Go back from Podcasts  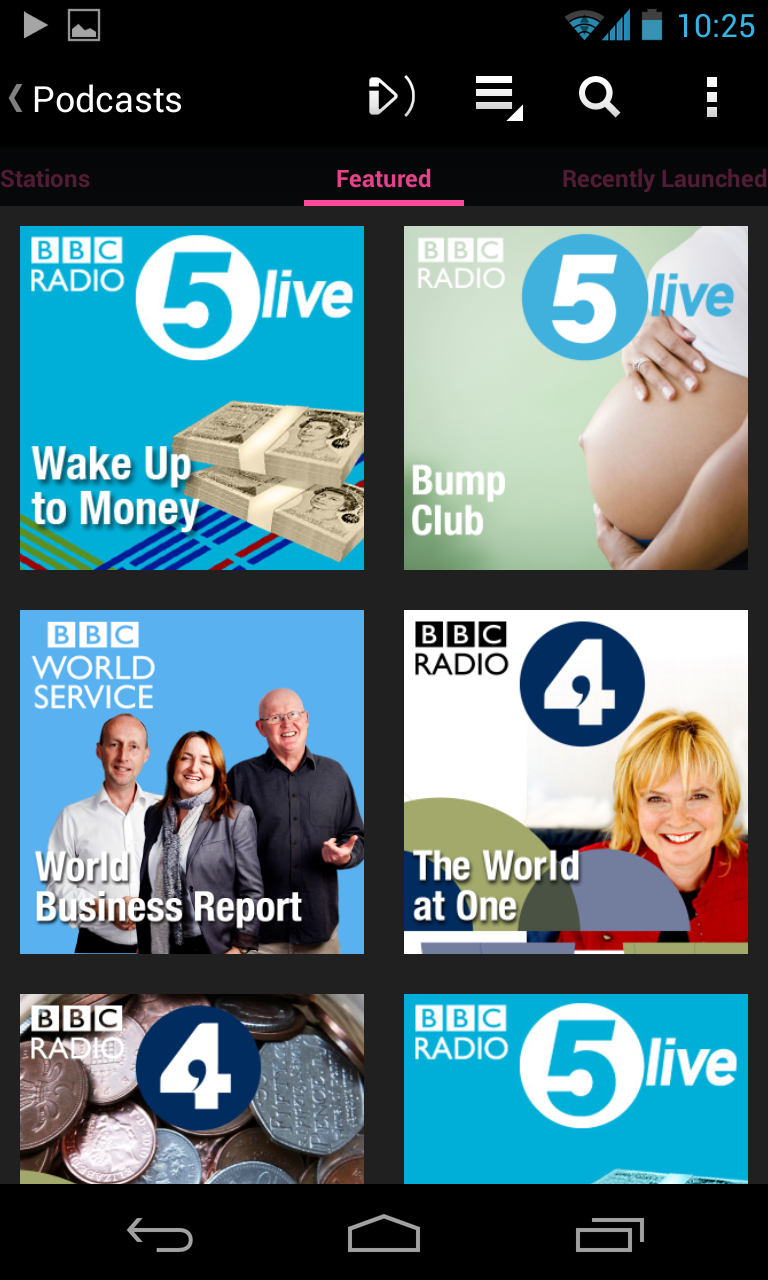95,99
